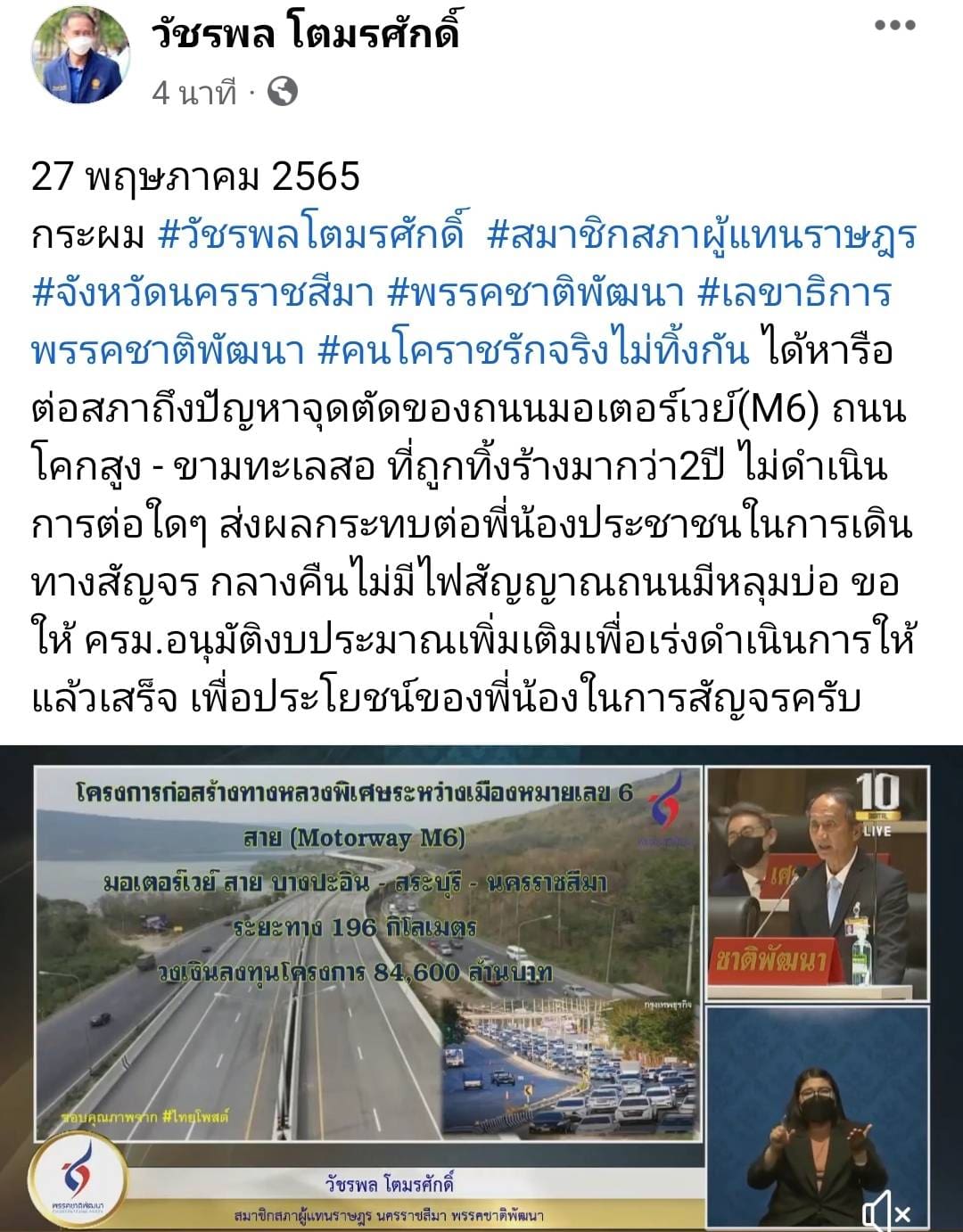Tap the public audience globe icon
The height and width of the screenshot is (1232, 963).
[283, 91]
